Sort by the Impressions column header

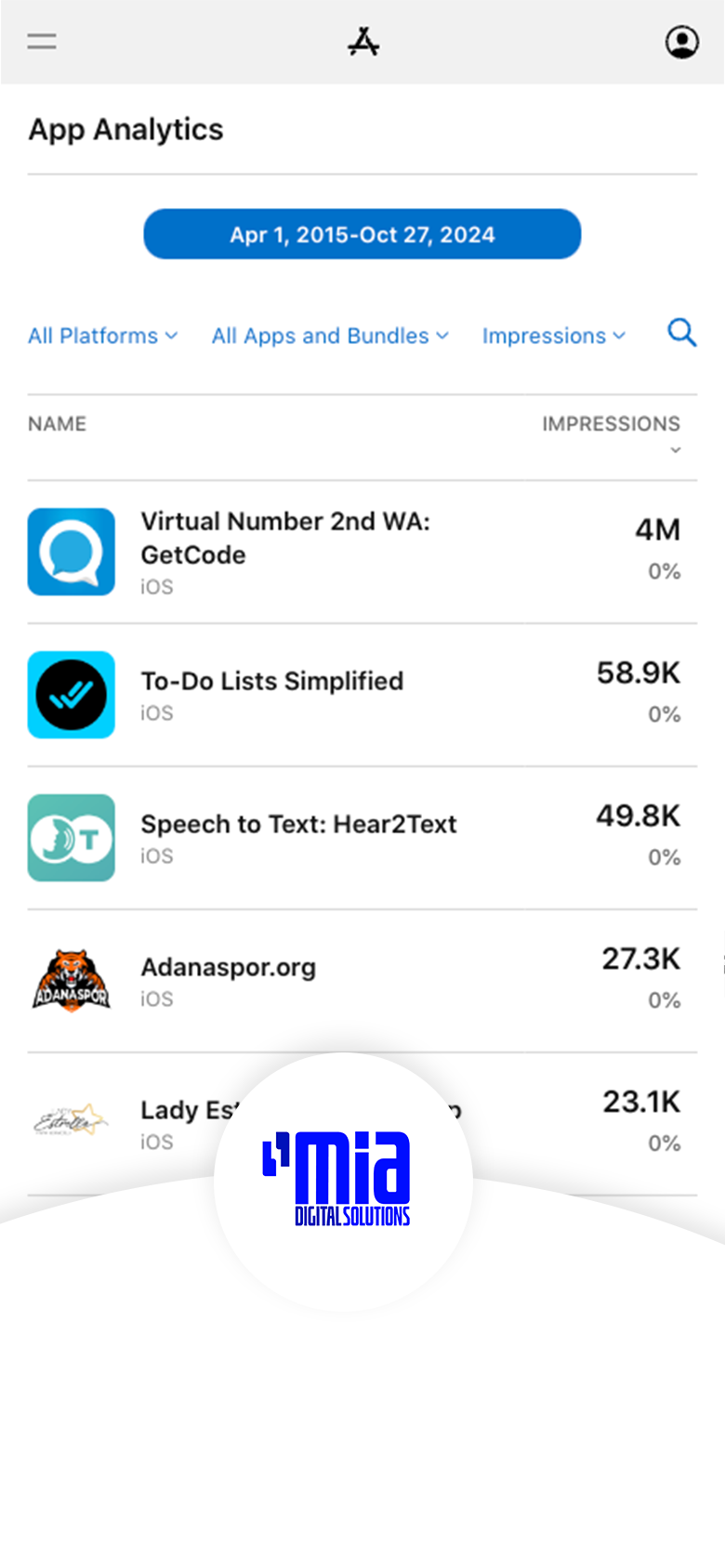click(x=611, y=425)
